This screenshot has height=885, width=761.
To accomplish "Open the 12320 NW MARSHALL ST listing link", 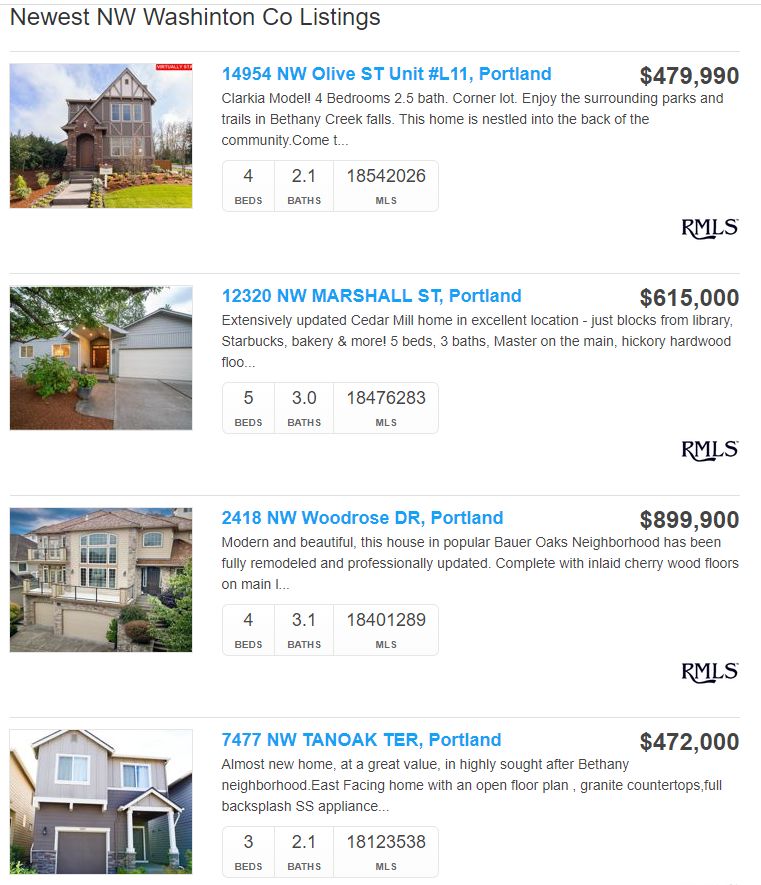I will tap(371, 296).
